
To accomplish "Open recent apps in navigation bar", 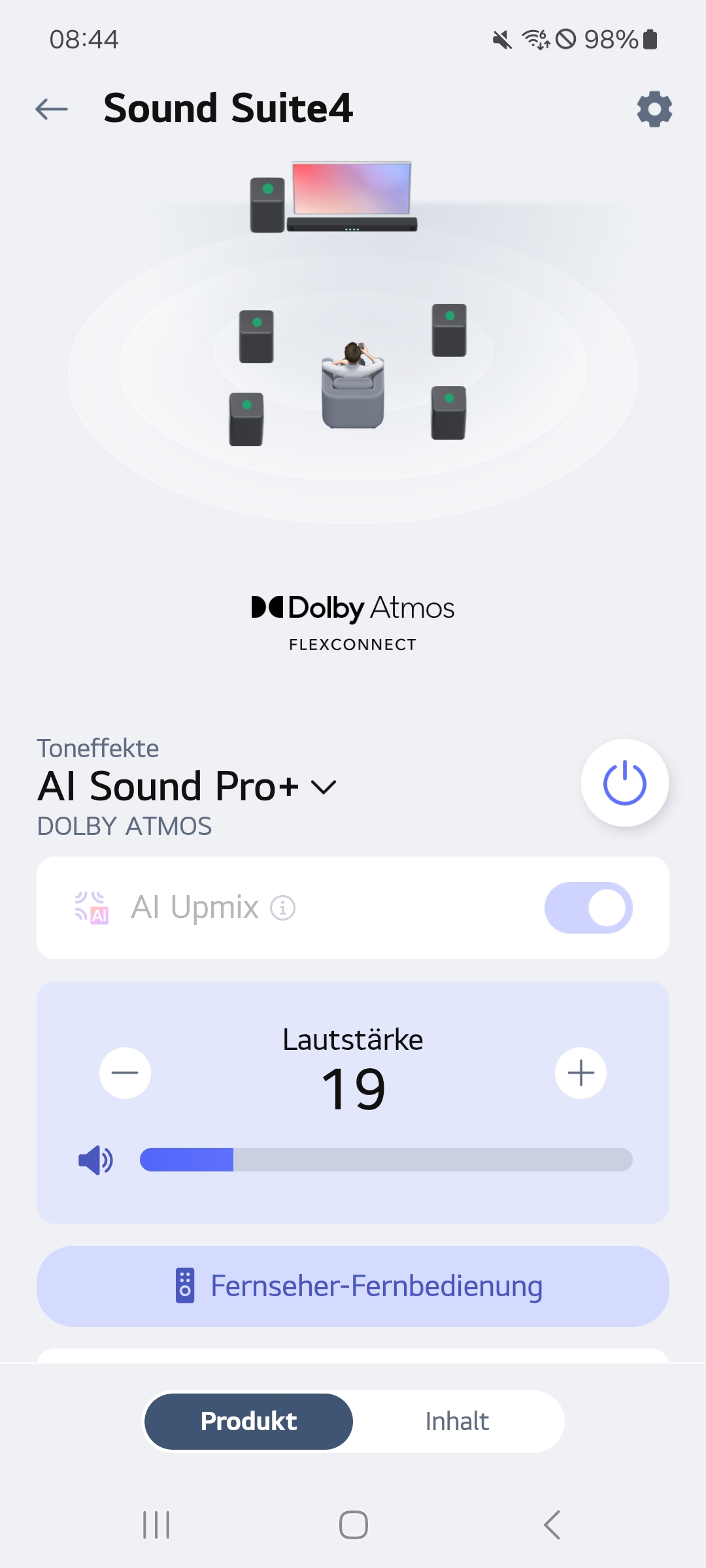I will [x=156, y=1525].
